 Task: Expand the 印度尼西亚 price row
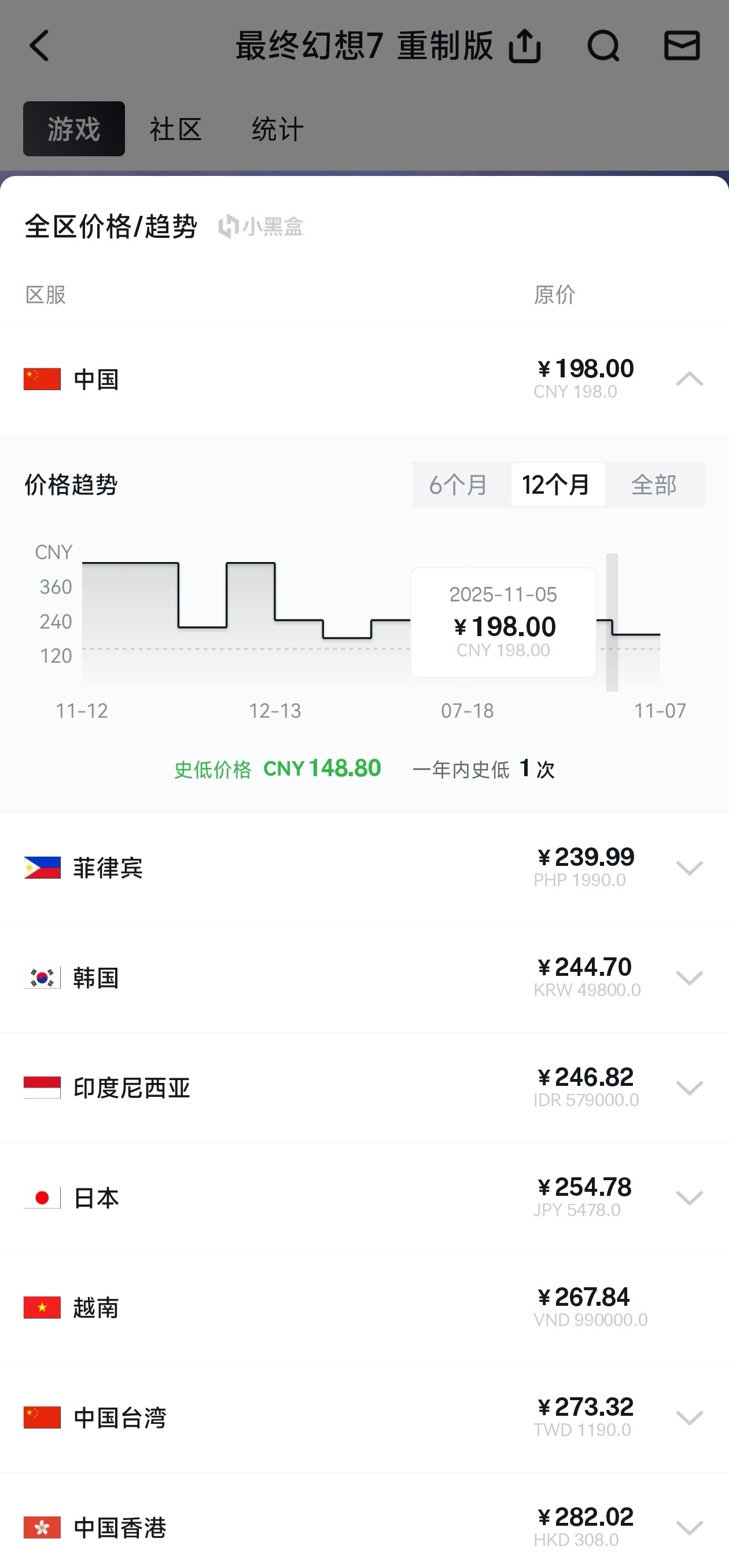[690, 1088]
